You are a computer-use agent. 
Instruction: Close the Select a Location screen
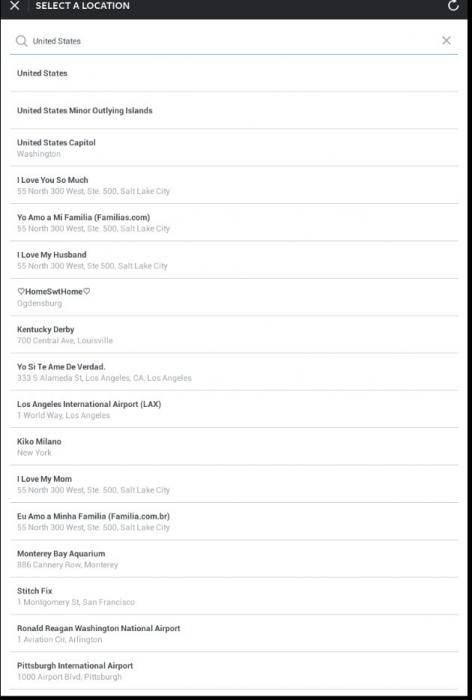tap(15, 6)
